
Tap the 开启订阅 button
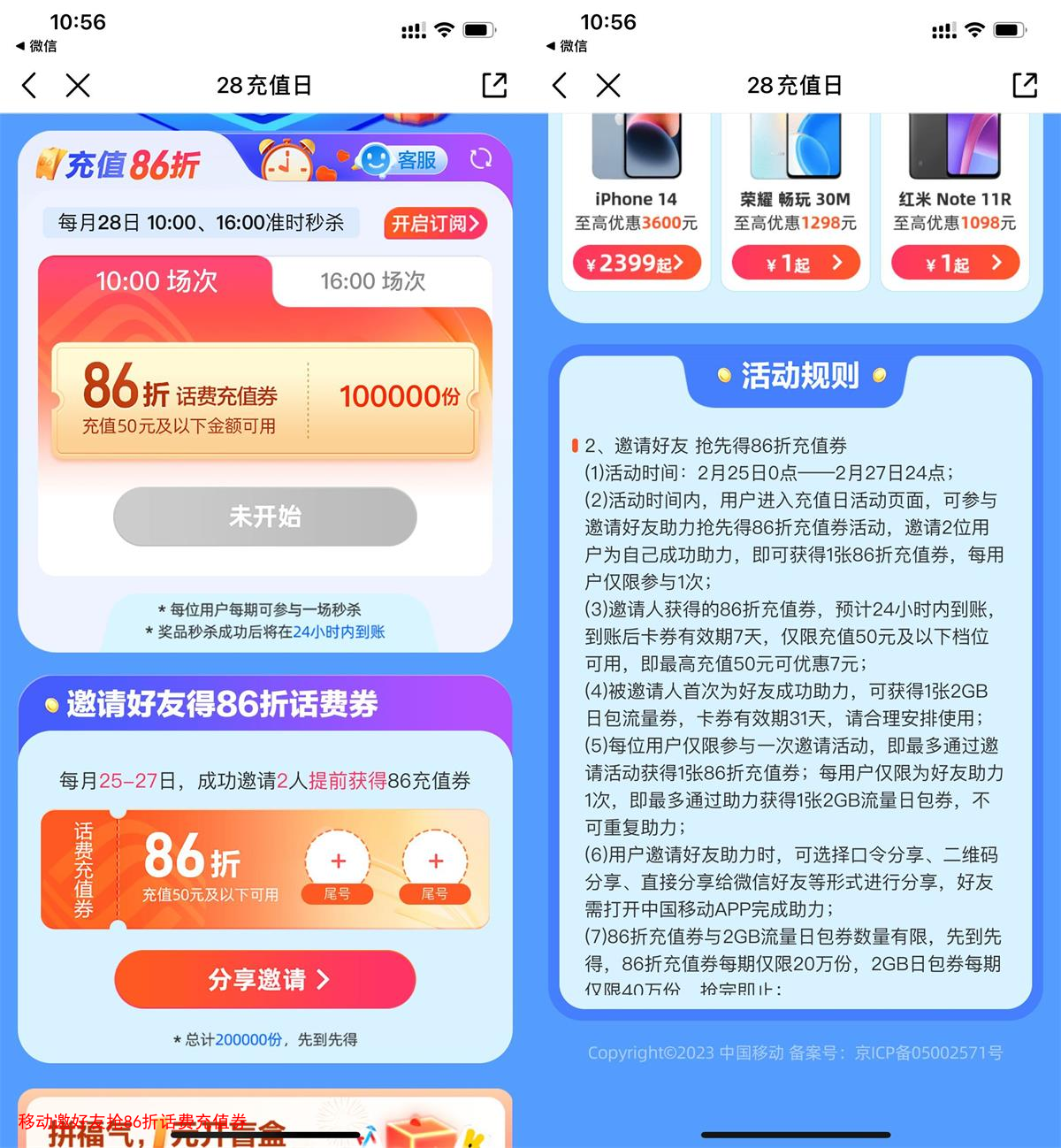[x=435, y=224]
